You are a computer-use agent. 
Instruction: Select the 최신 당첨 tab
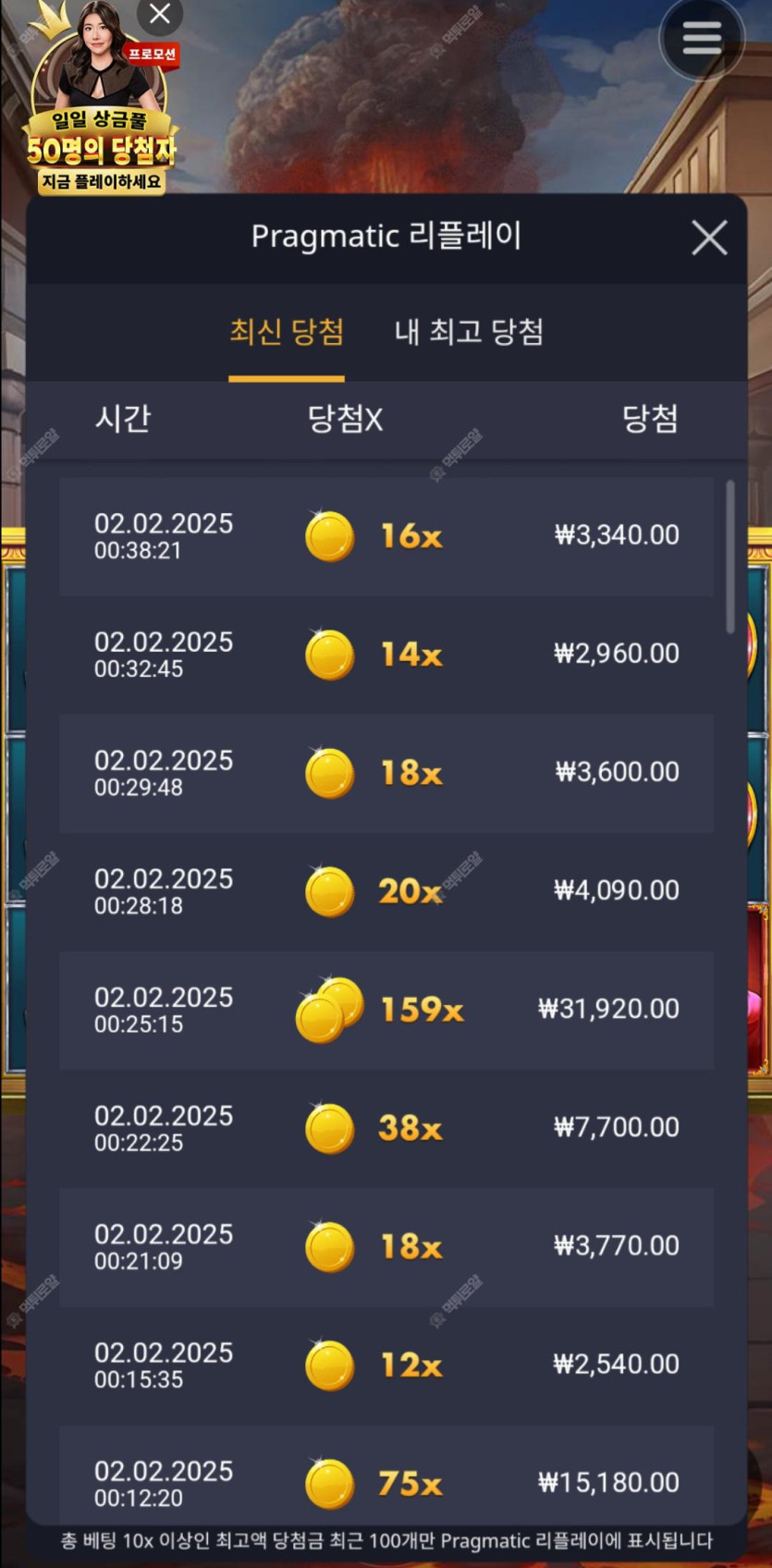(287, 332)
